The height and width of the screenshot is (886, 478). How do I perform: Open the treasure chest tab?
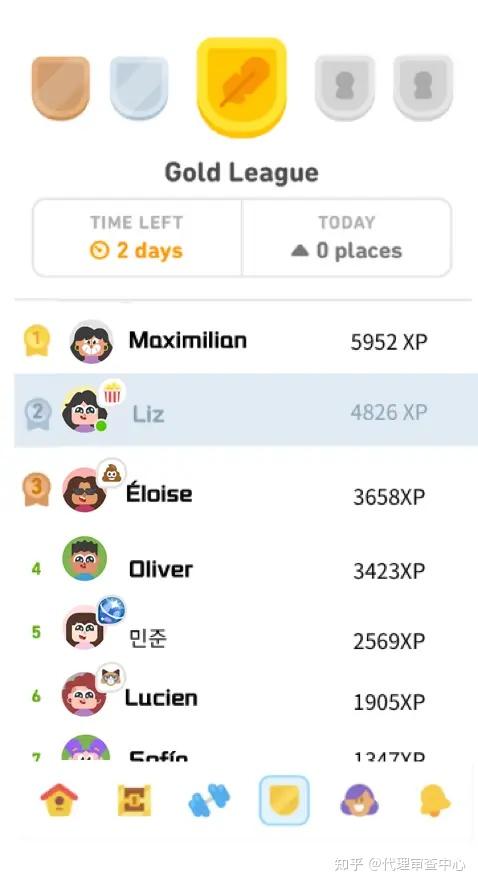134,800
